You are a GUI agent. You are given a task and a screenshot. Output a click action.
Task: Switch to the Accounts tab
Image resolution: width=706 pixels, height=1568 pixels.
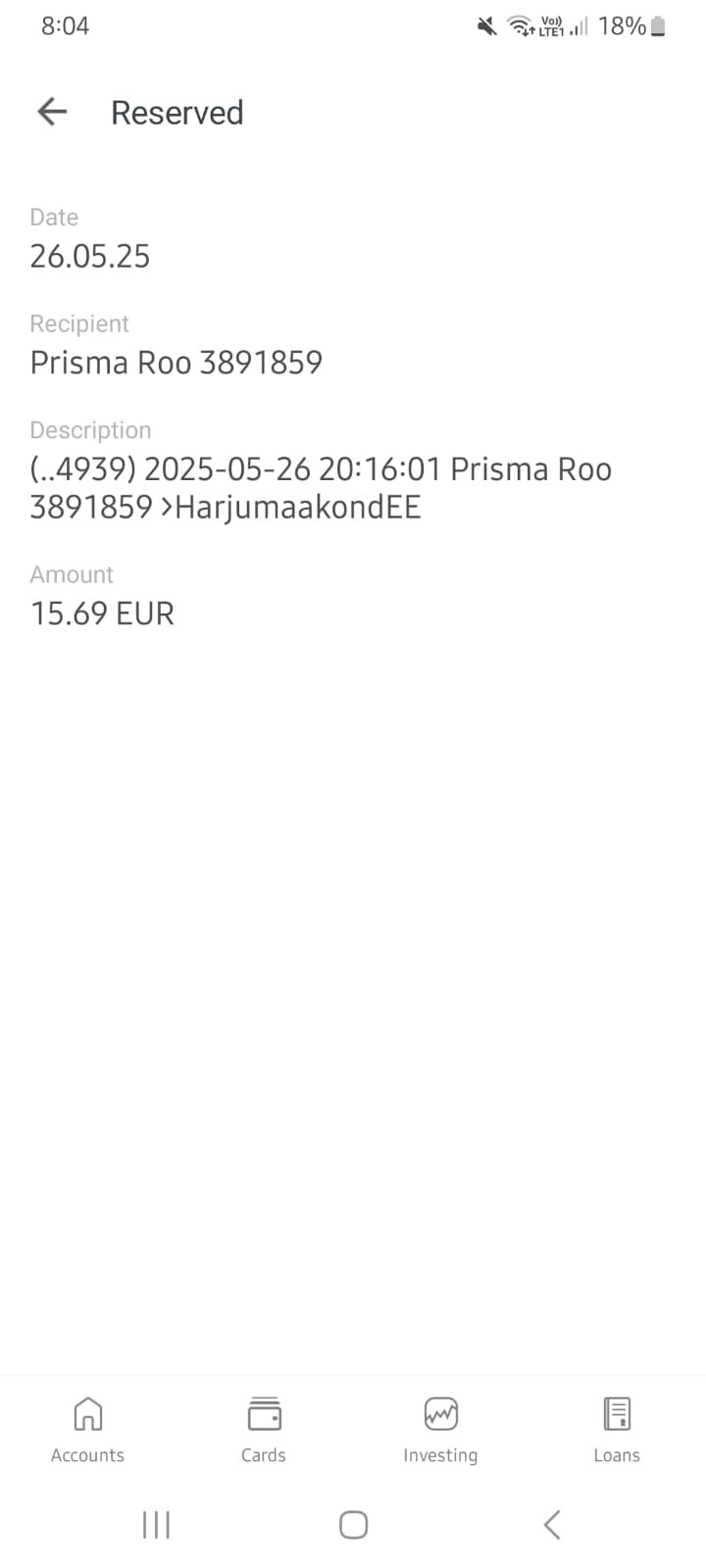click(x=88, y=1430)
